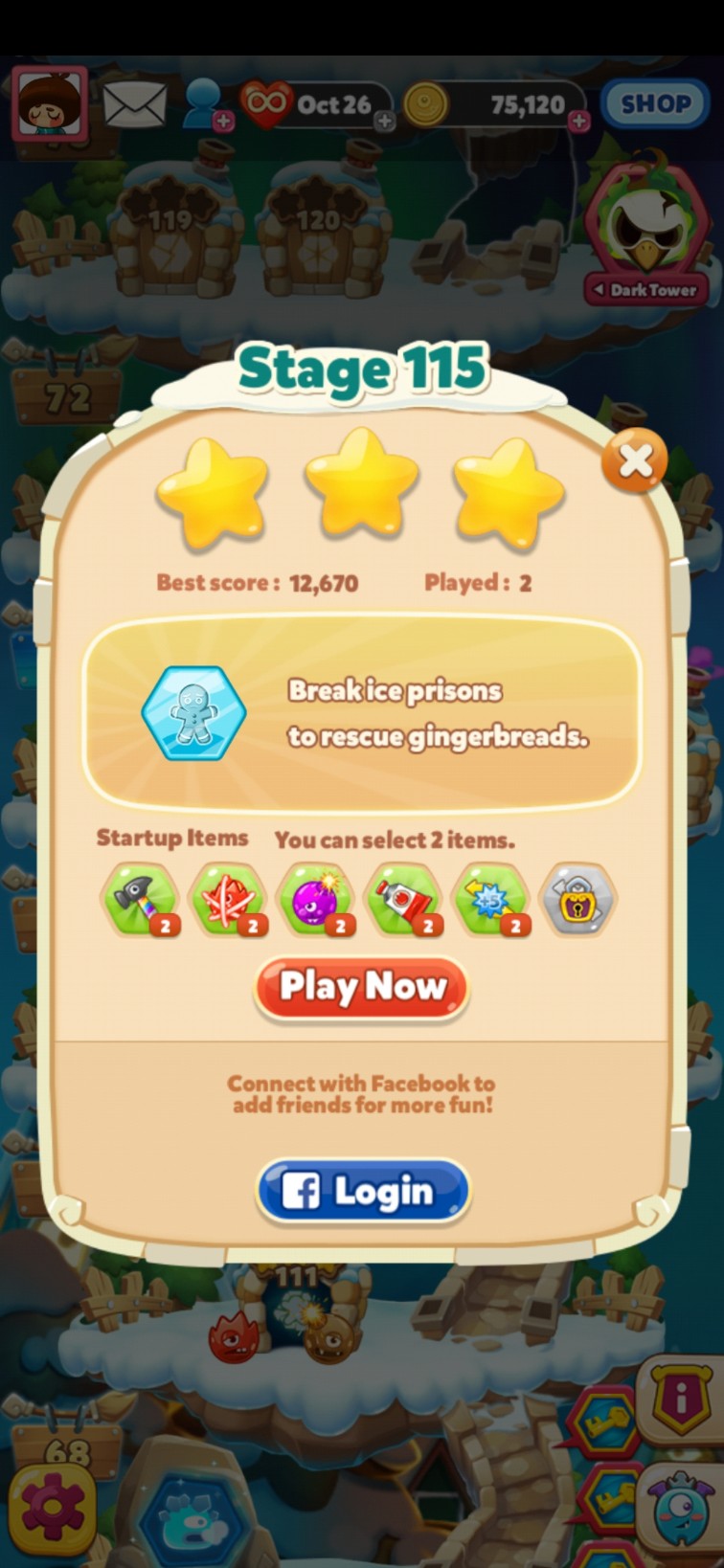
Task: Close the Stage 115 dialog
Action: click(x=634, y=460)
